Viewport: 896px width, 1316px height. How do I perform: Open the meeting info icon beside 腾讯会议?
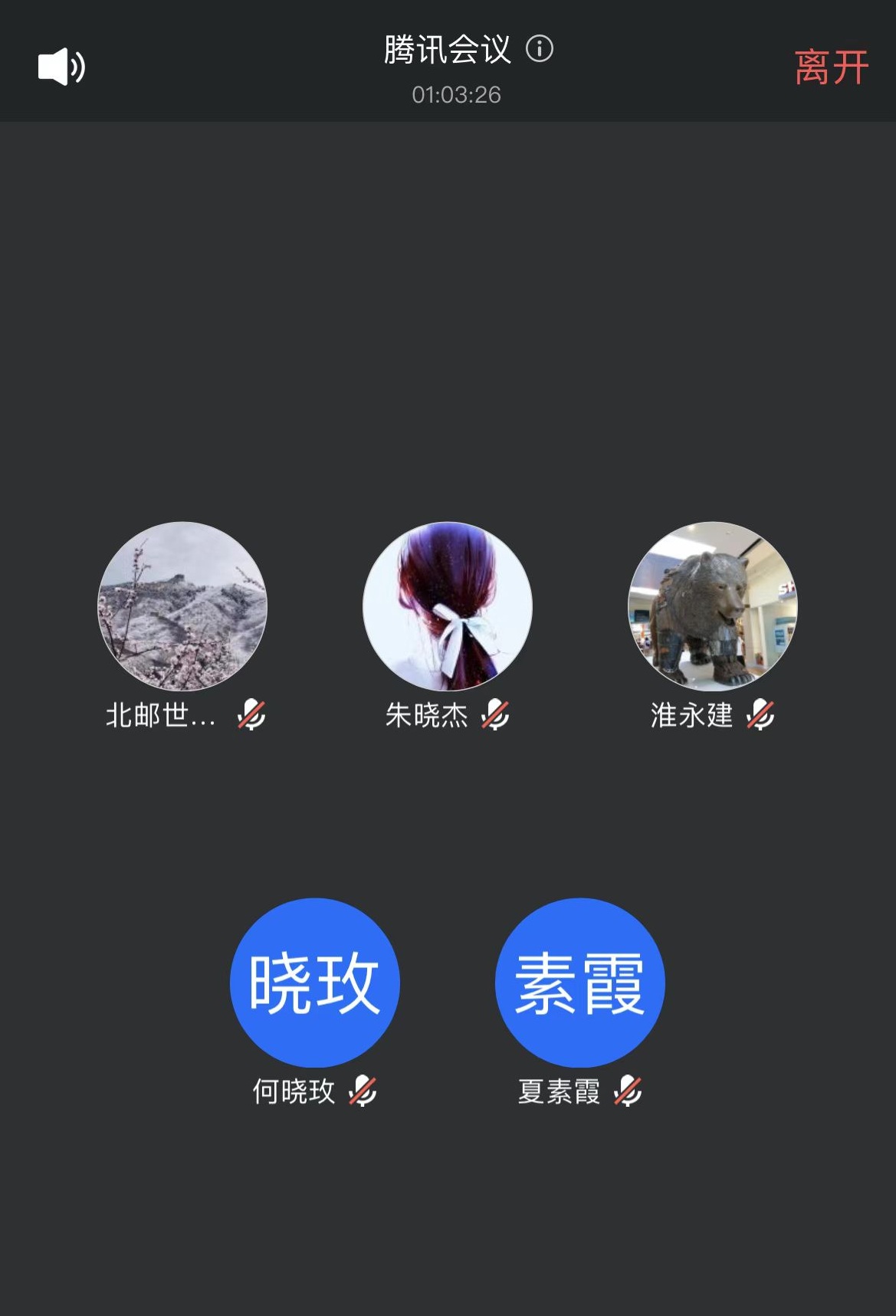pyautogui.click(x=540, y=49)
